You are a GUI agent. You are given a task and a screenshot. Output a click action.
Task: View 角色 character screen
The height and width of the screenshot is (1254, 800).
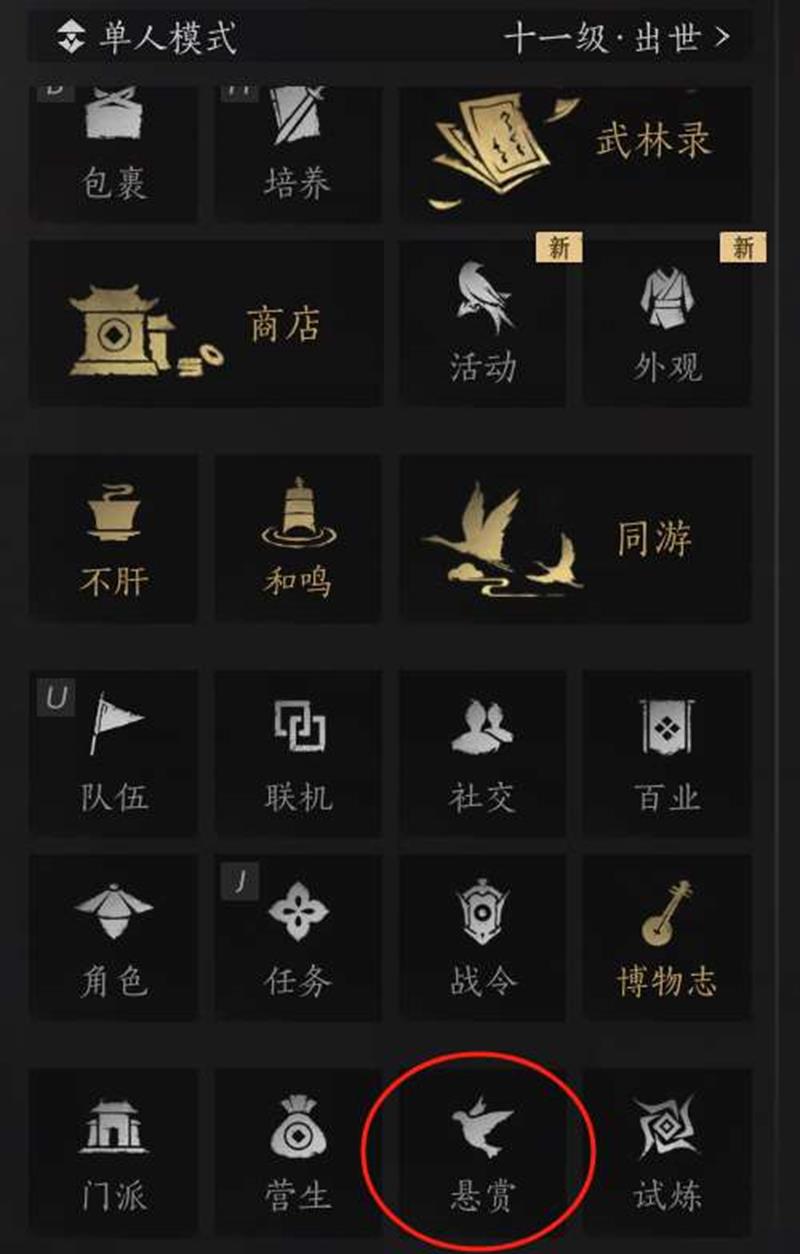click(x=113, y=937)
